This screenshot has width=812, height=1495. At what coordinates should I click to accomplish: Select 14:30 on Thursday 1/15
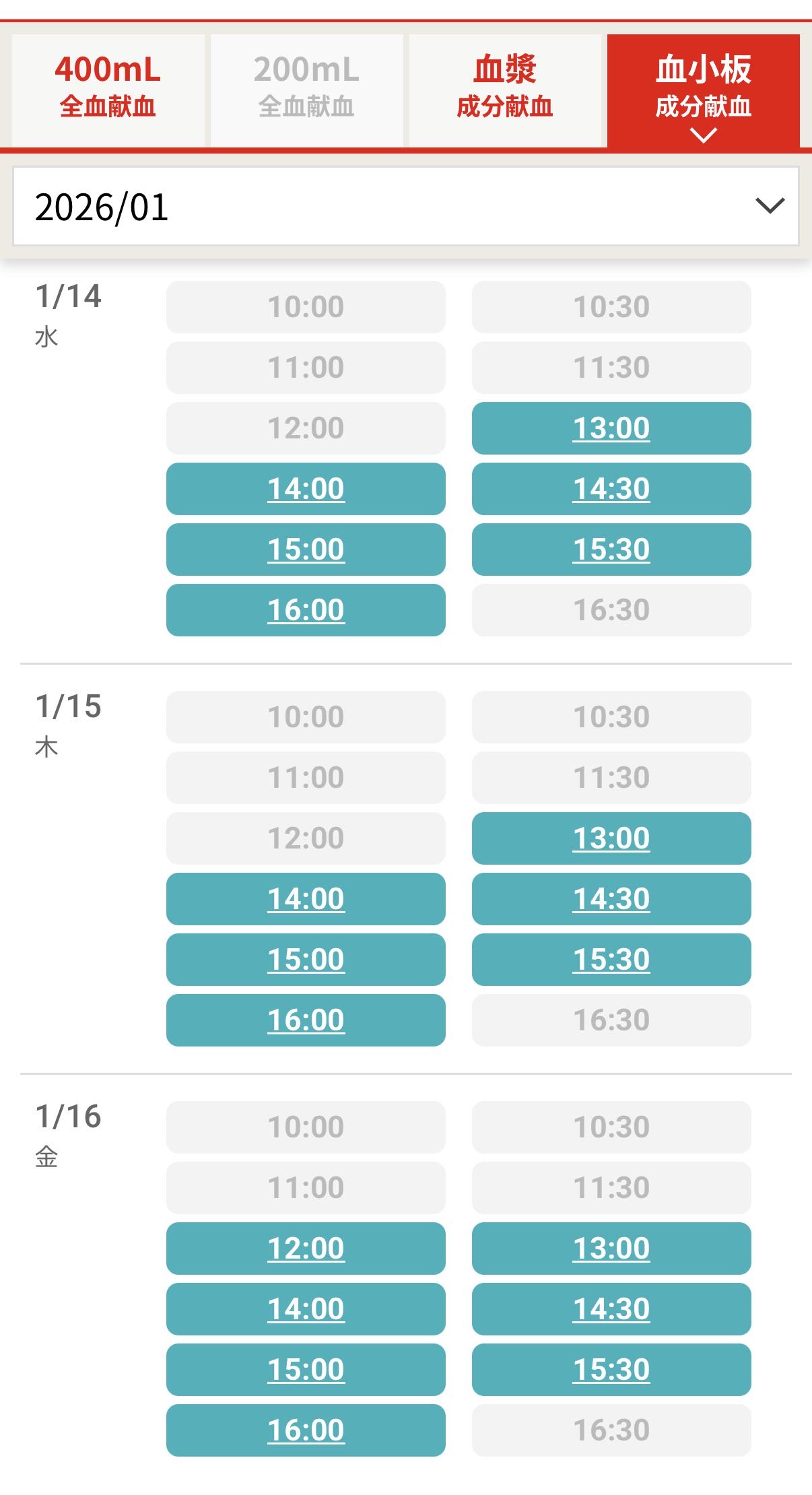(x=611, y=899)
